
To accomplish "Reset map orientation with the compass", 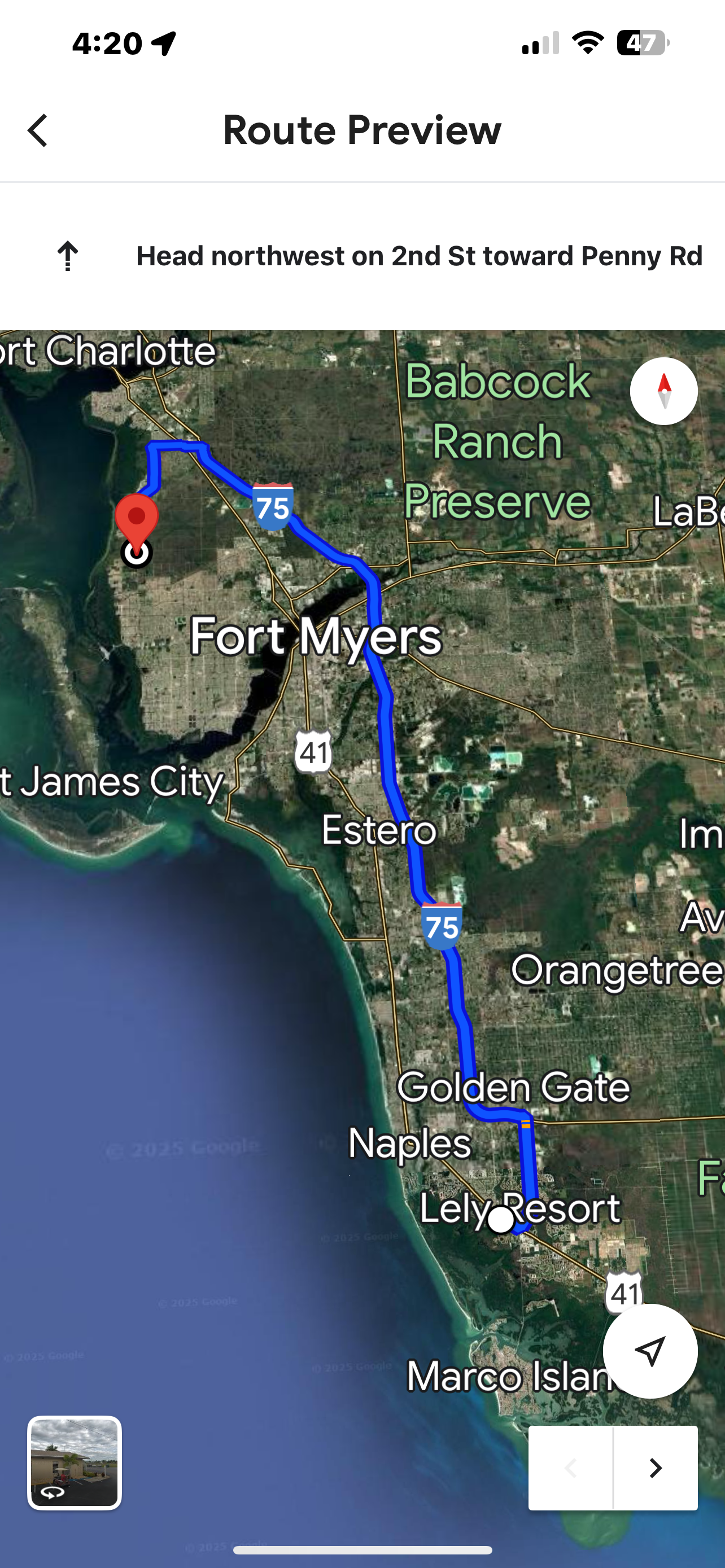I will (663, 391).
